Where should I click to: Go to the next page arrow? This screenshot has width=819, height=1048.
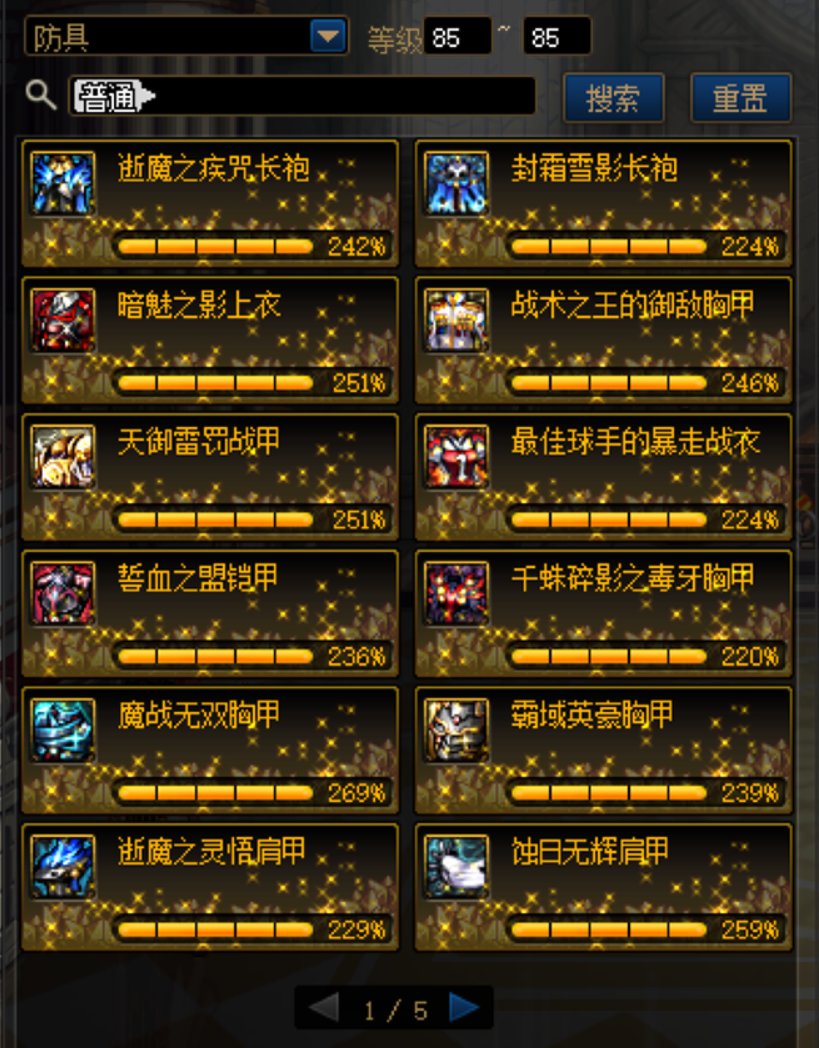tap(464, 1008)
